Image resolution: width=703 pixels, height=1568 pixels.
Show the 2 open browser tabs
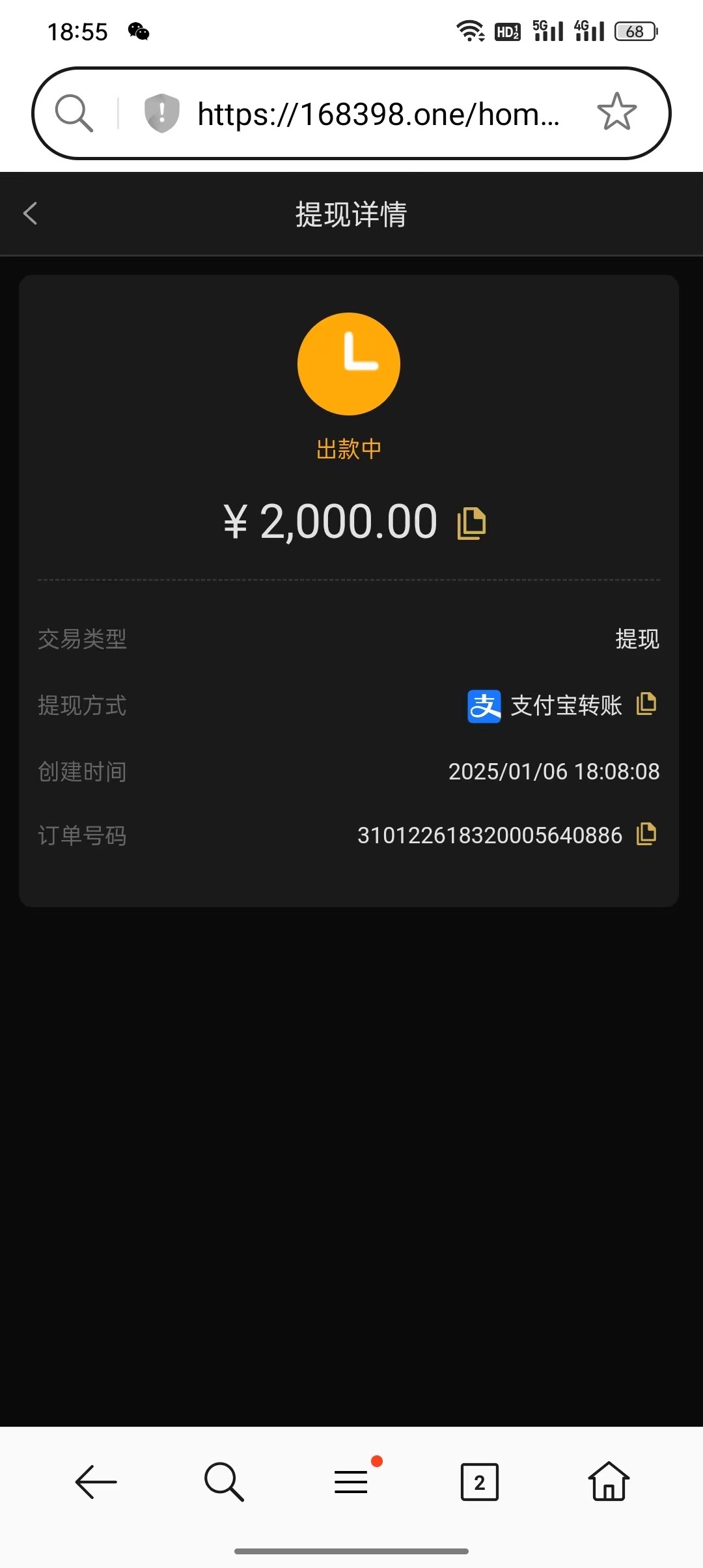pos(479,1482)
